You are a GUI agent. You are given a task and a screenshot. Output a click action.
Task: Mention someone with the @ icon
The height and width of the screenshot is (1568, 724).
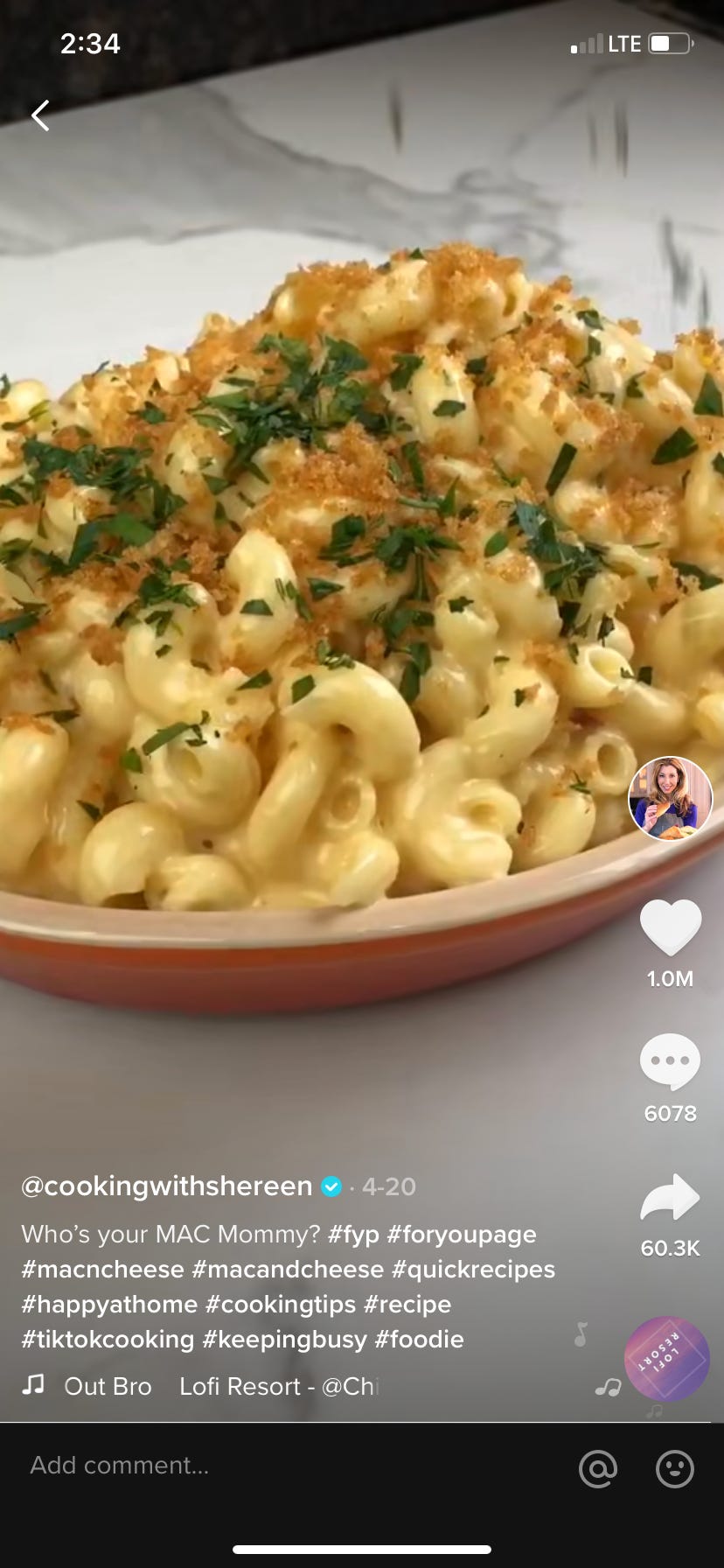point(598,1468)
